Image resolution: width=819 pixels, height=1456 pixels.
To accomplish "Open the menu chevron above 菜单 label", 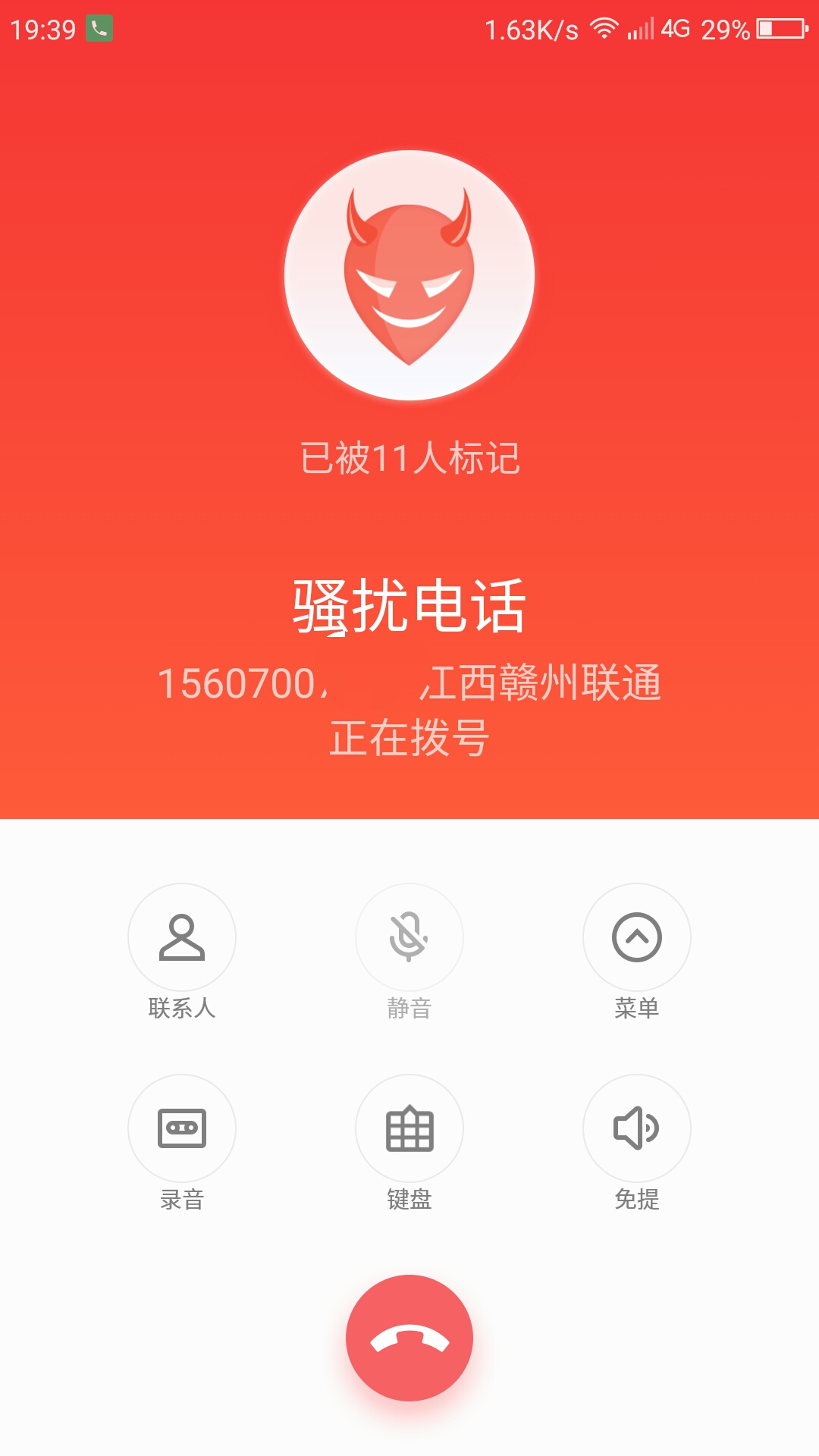I will click(x=636, y=938).
